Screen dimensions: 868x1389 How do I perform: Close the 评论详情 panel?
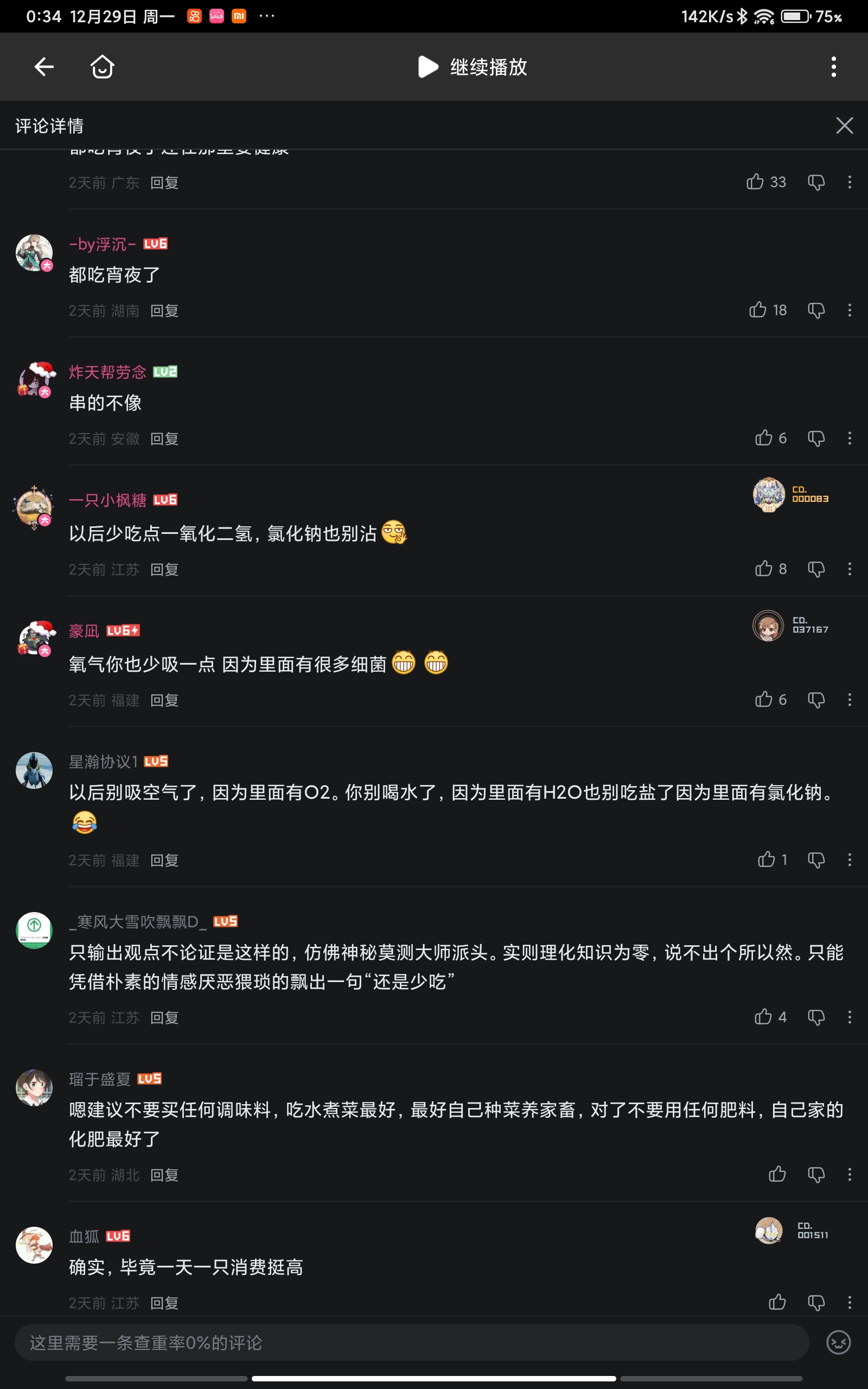click(x=843, y=125)
